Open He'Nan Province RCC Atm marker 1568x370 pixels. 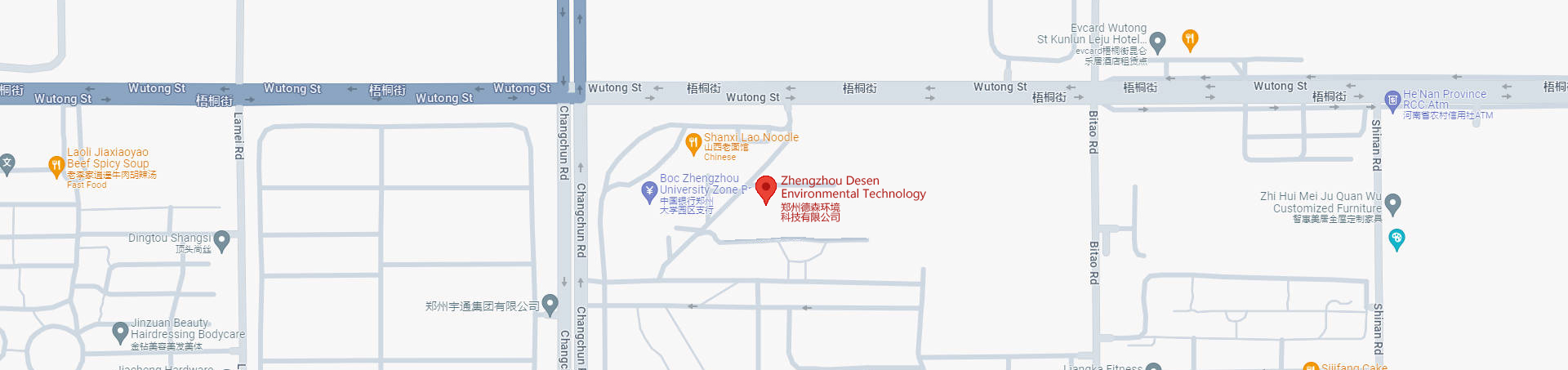click(1392, 101)
